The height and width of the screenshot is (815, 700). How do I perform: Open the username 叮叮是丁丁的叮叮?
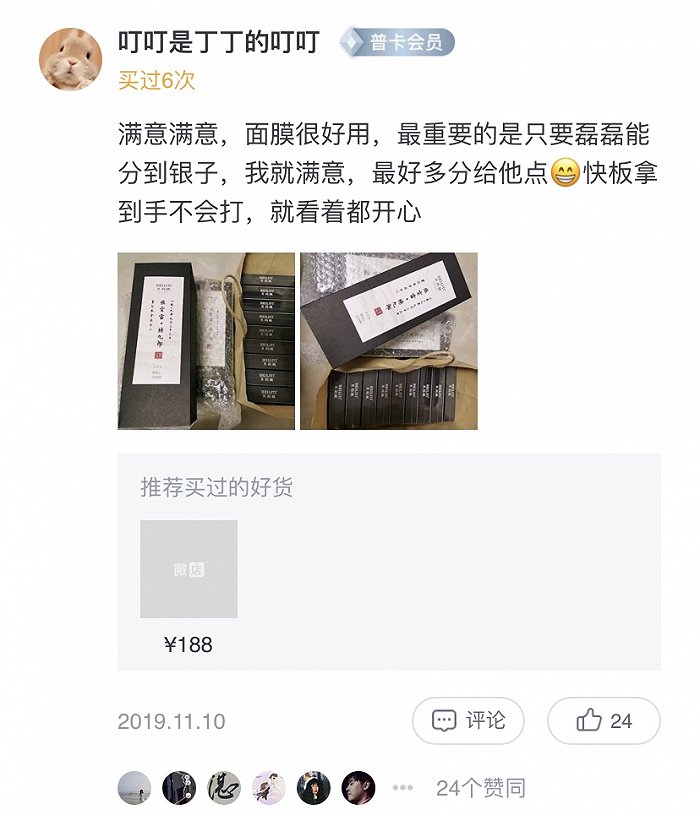(x=218, y=42)
